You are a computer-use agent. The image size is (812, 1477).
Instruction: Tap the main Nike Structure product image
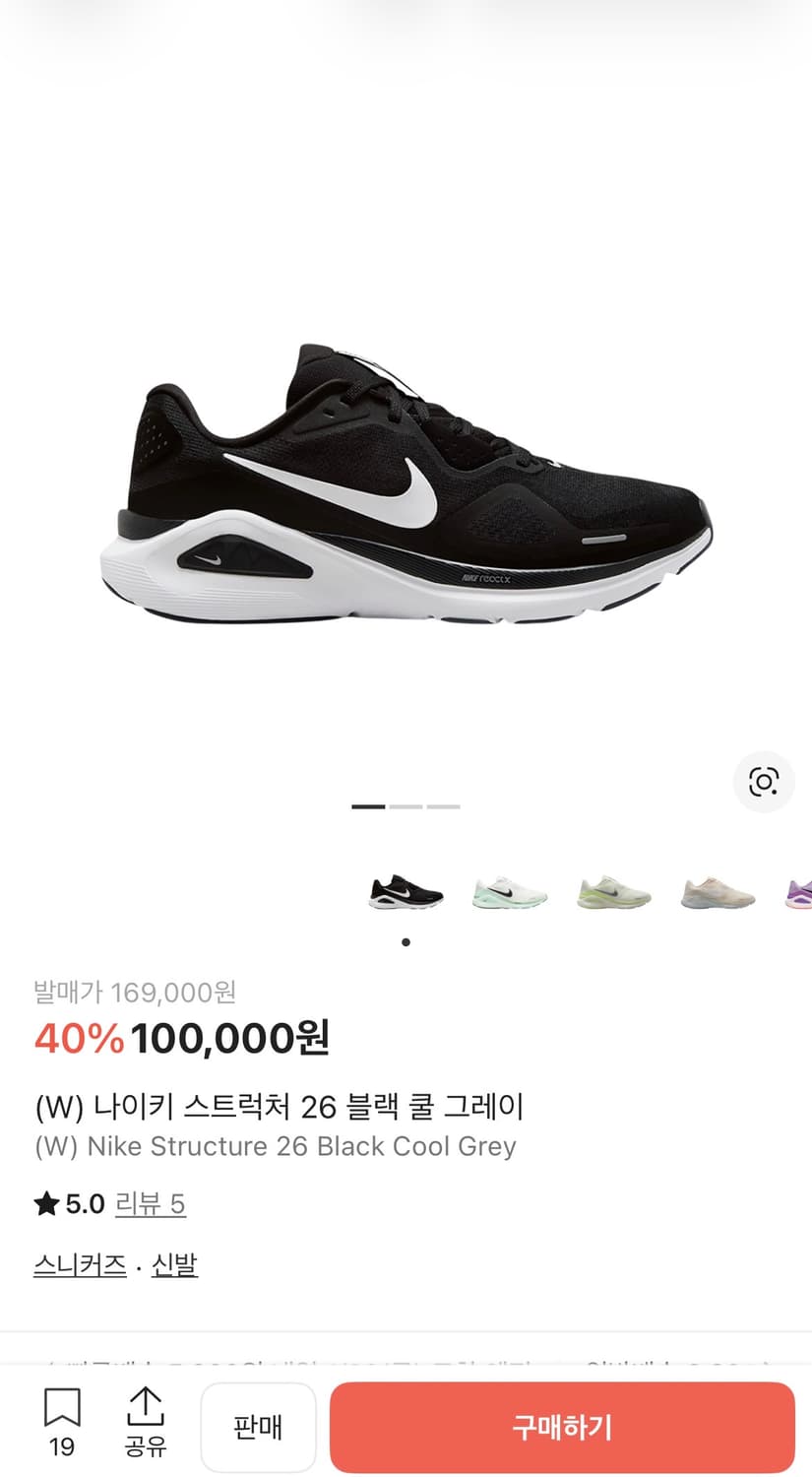[406, 482]
